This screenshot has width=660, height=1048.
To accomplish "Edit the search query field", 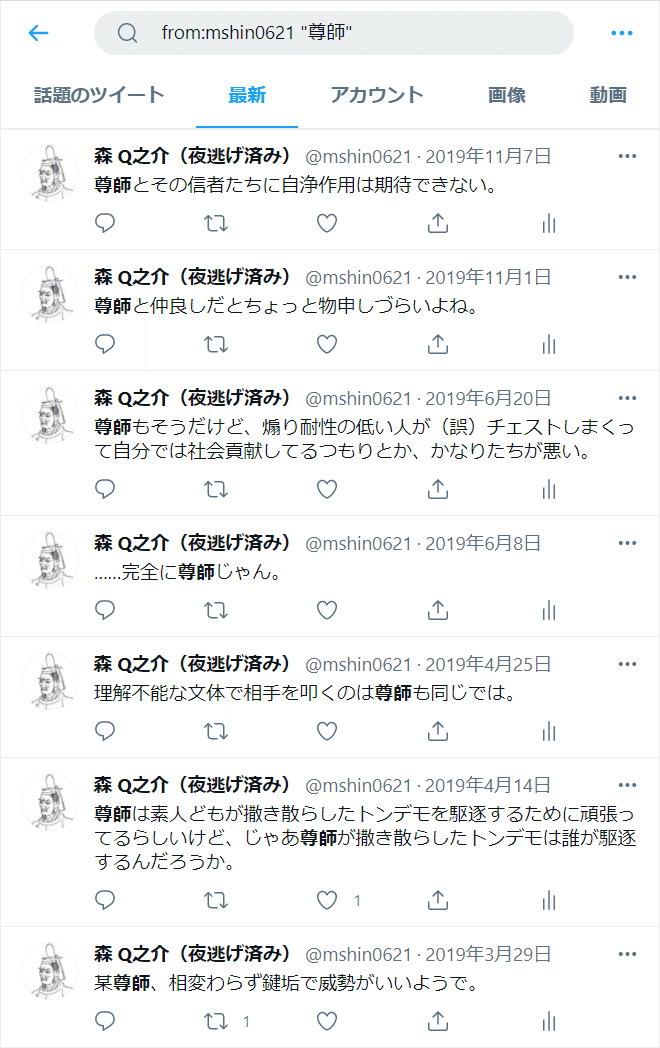I will (x=340, y=33).
